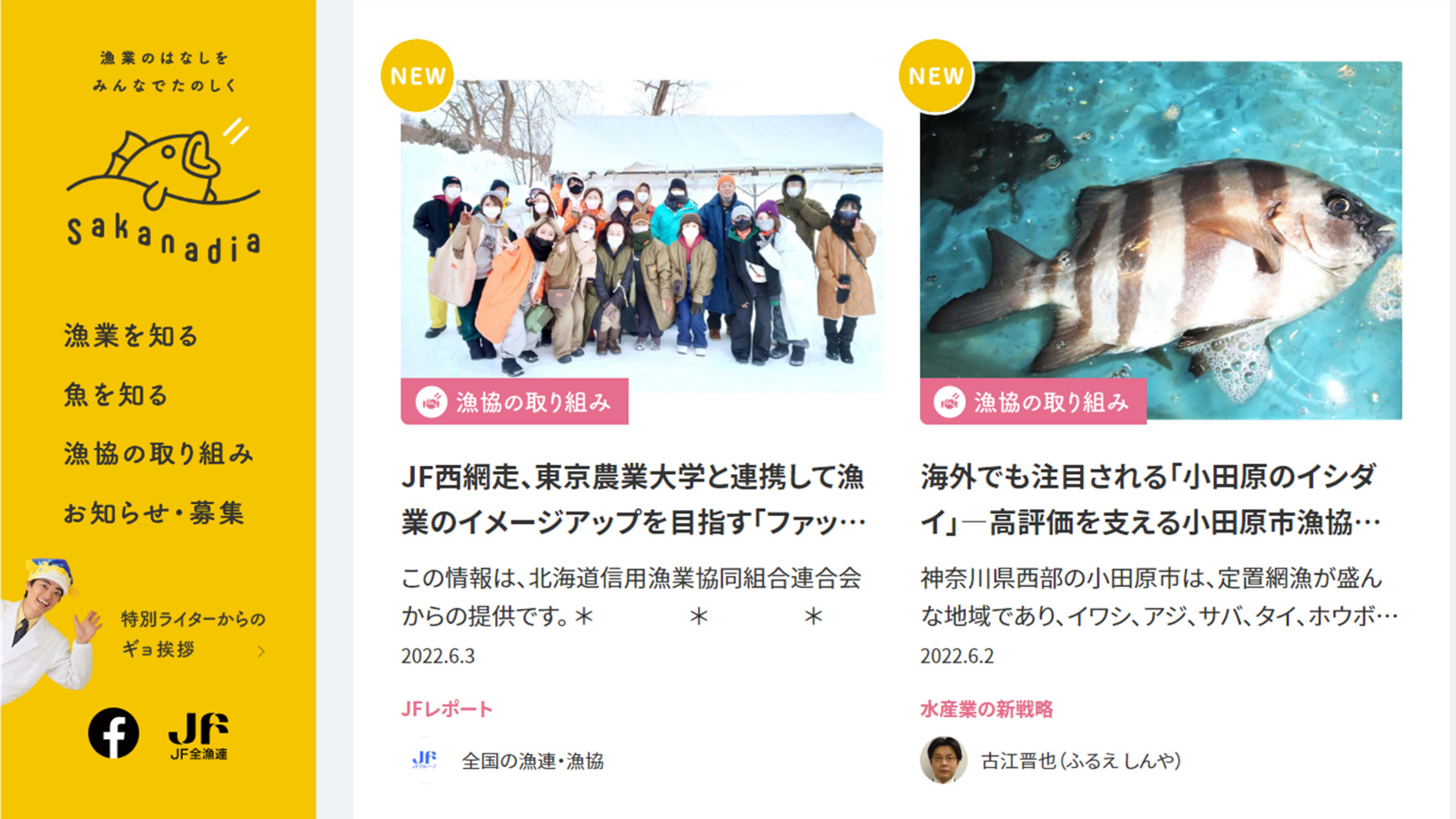
Task: Open the 魚を知る menu item
Action: tap(116, 395)
